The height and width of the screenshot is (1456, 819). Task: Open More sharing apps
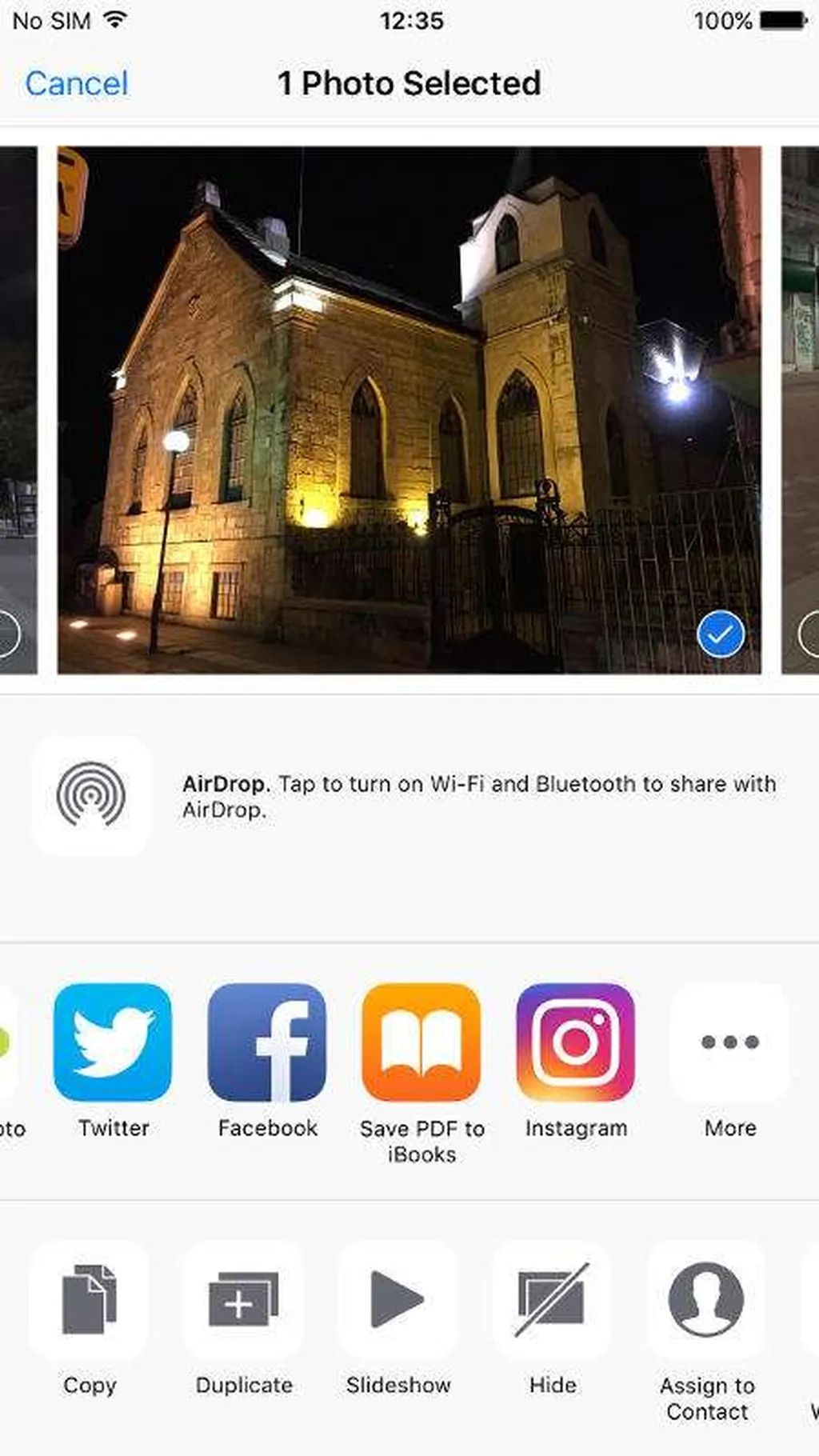tap(729, 1042)
